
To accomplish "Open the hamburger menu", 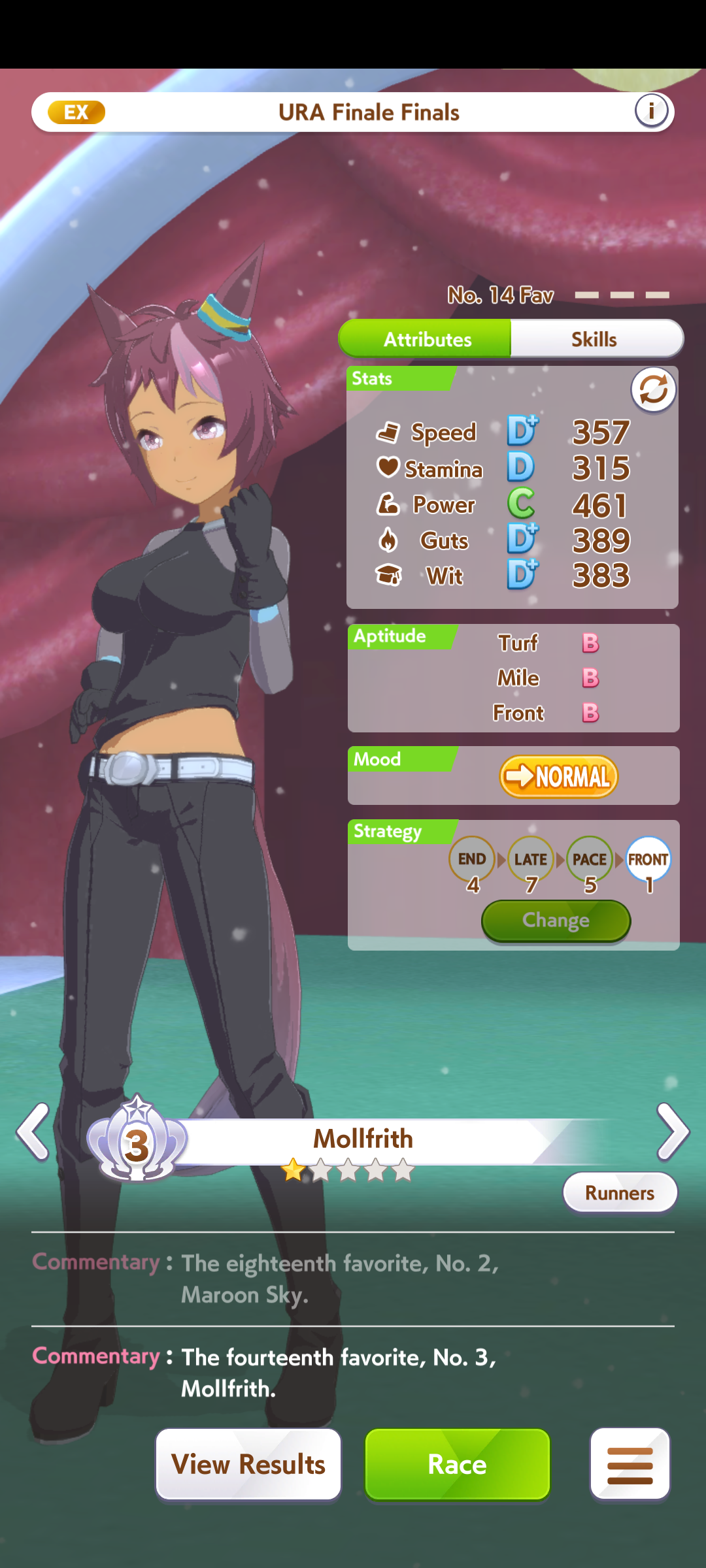I will [x=630, y=1464].
